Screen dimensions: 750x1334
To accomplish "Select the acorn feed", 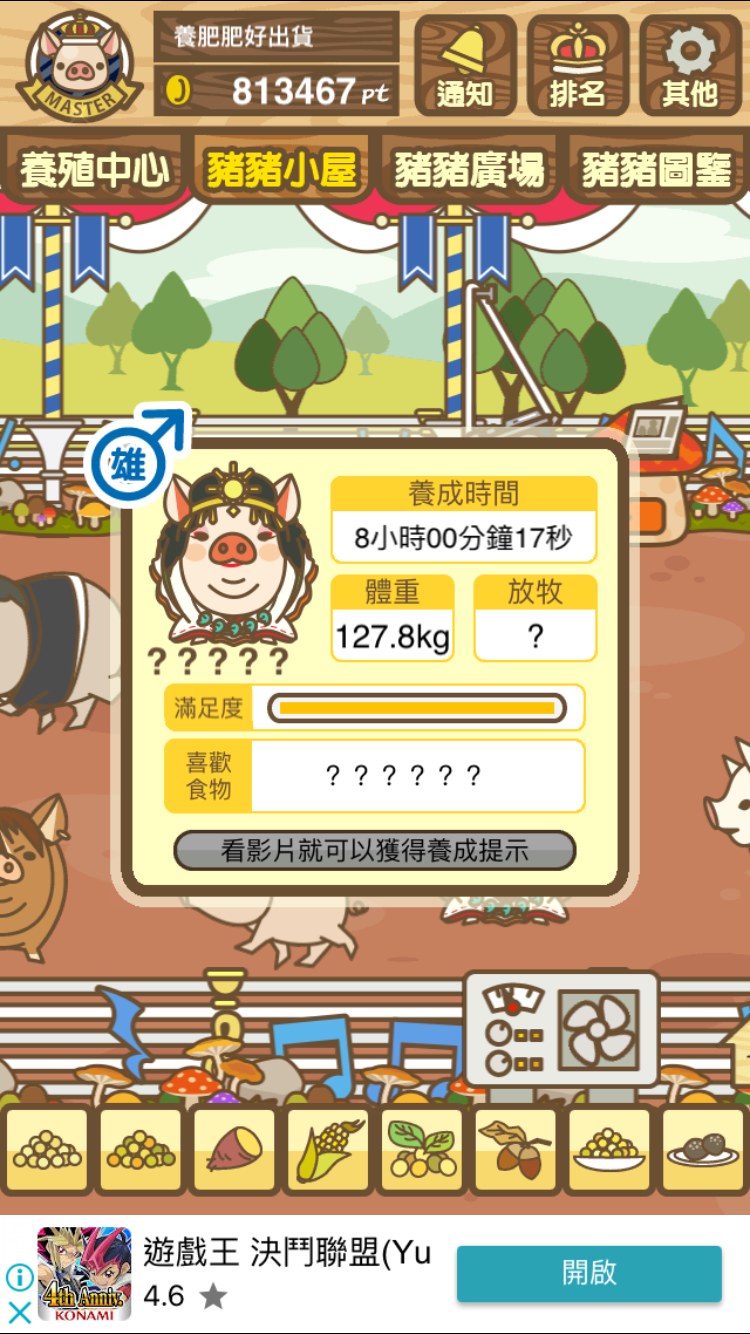I will 516,1150.
